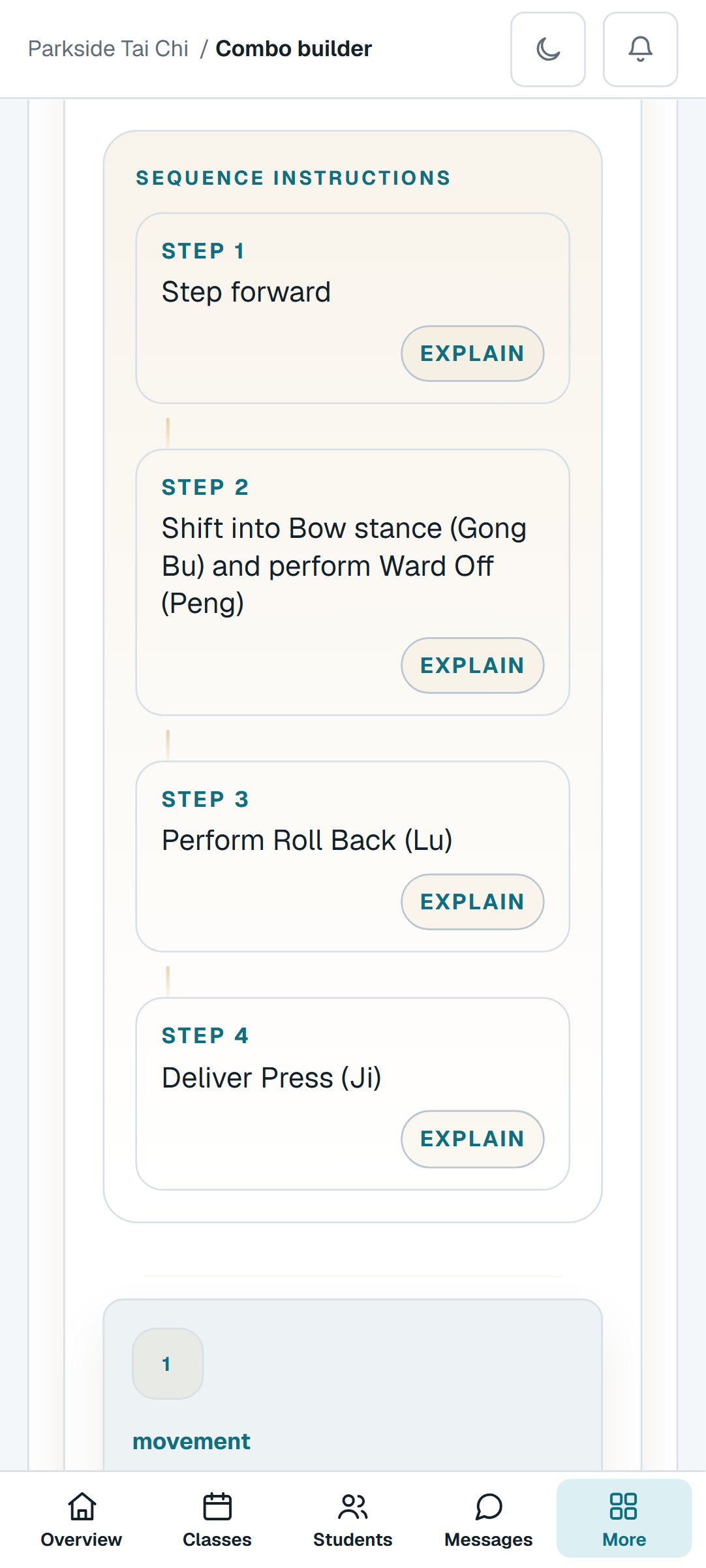Explain Step 1 Step forward
The height and width of the screenshot is (1568, 706).
coord(472,353)
